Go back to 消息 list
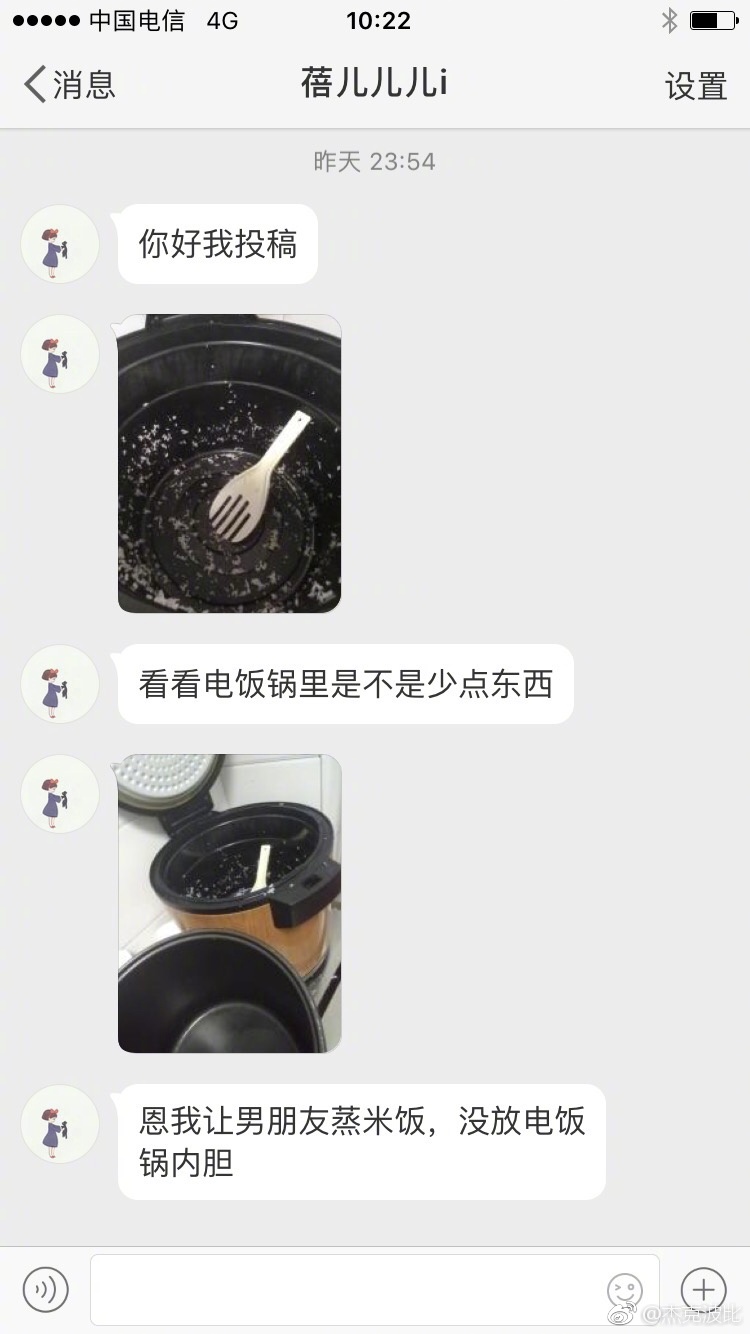The height and width of the screenshot is (1334, 750). pos(68,85)
